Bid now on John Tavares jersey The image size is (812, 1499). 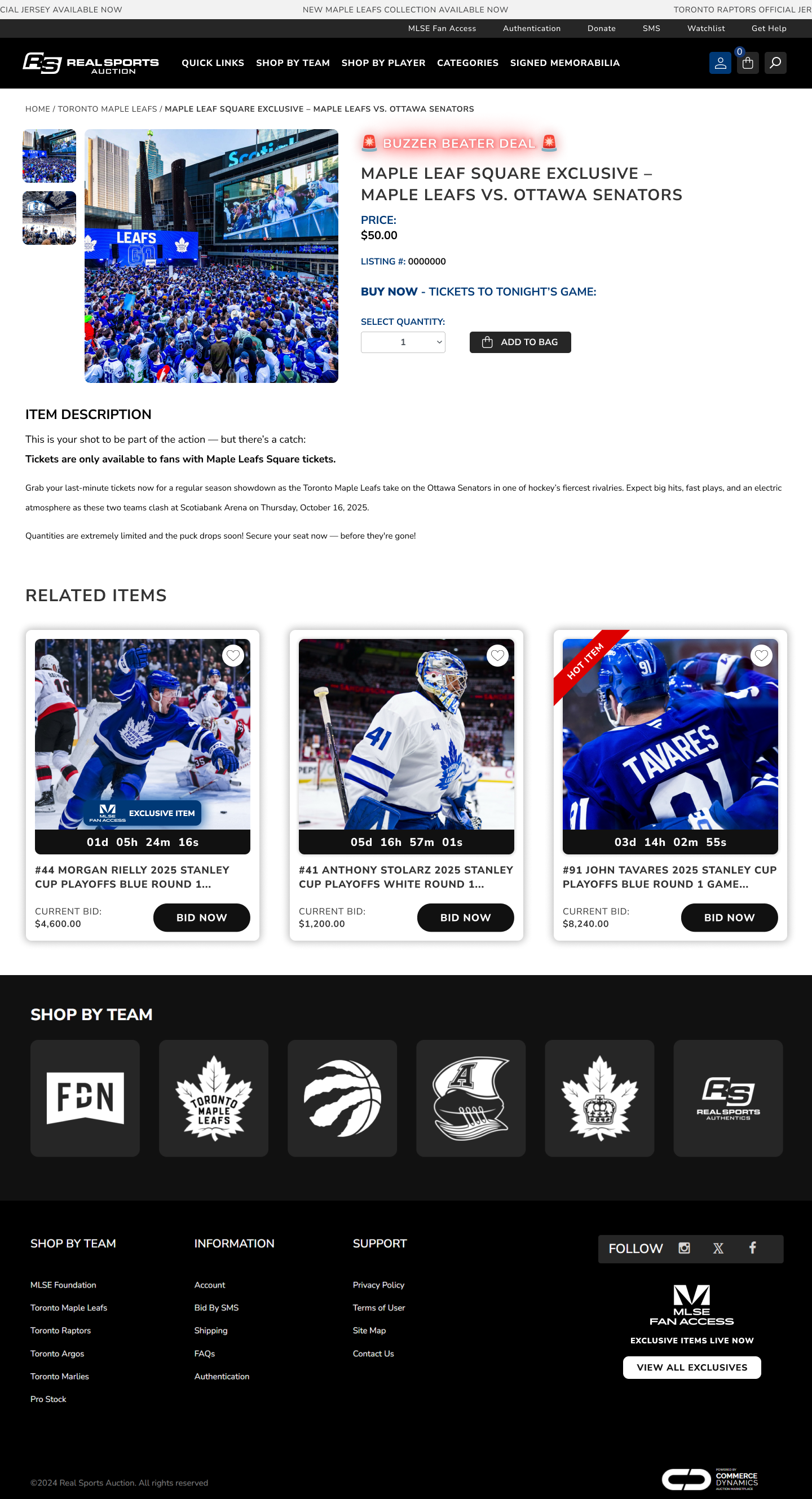click(729, 917)
